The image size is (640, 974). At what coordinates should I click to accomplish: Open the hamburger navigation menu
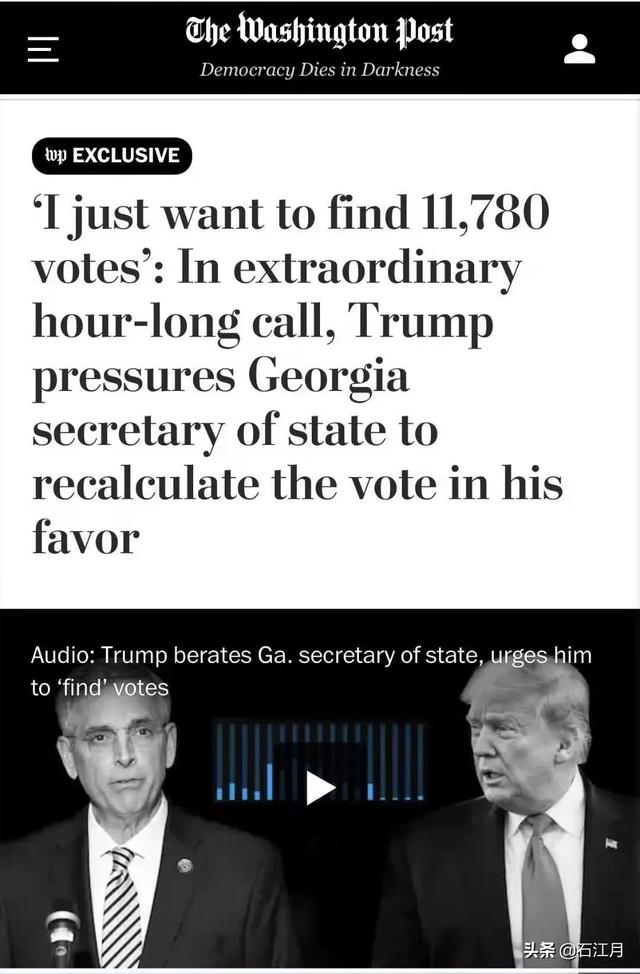[43, 48]
